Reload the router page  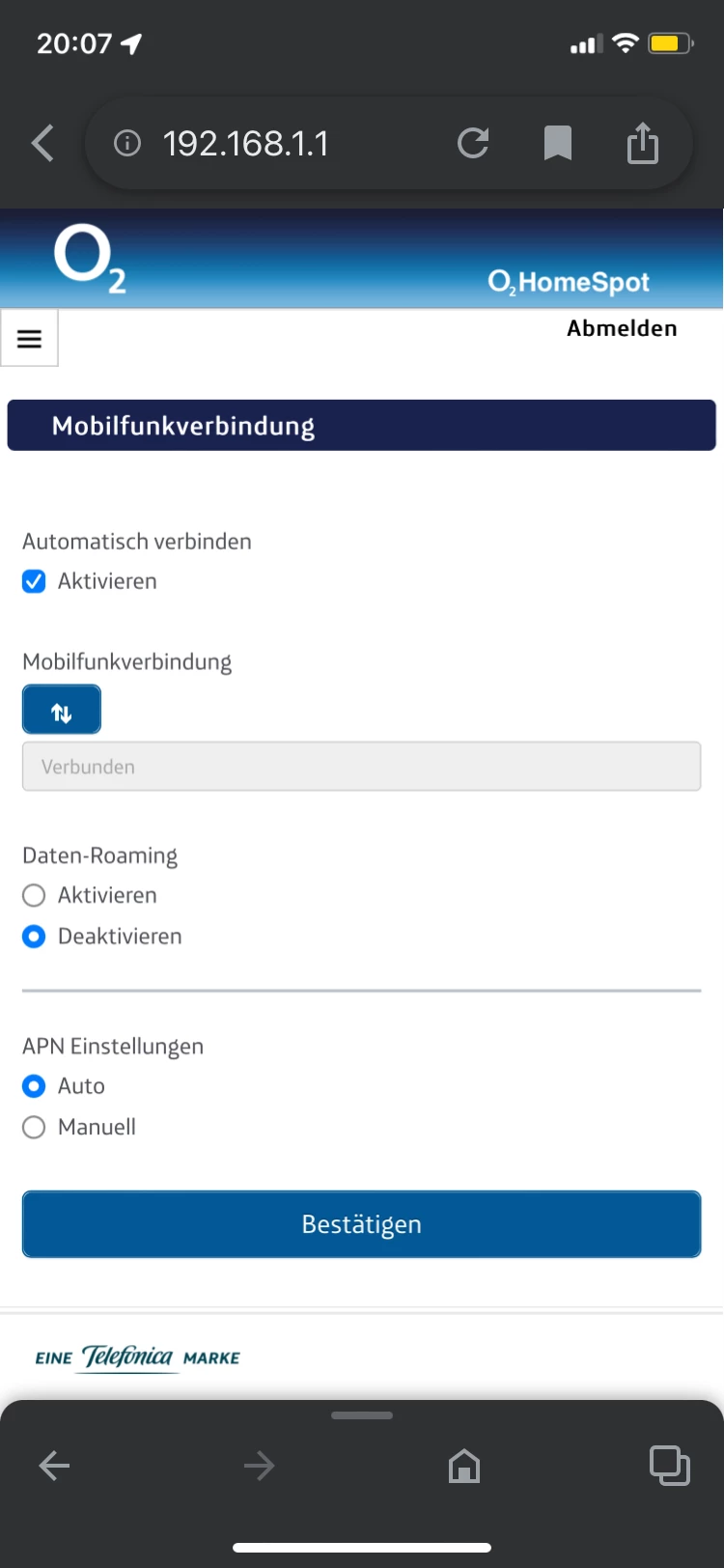point(473,144)
